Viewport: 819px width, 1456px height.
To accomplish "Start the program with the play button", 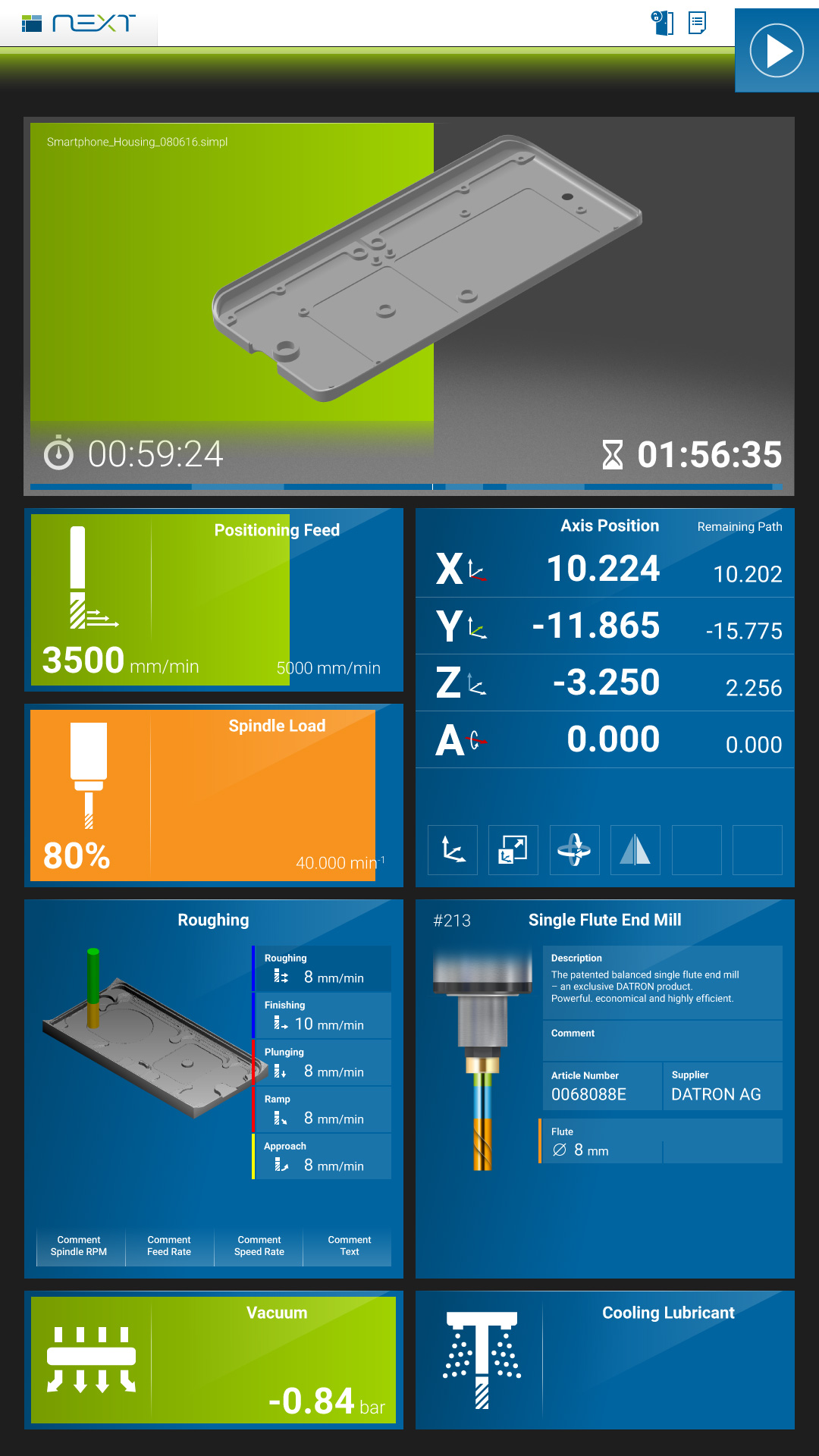I will [x=777, y=51].
